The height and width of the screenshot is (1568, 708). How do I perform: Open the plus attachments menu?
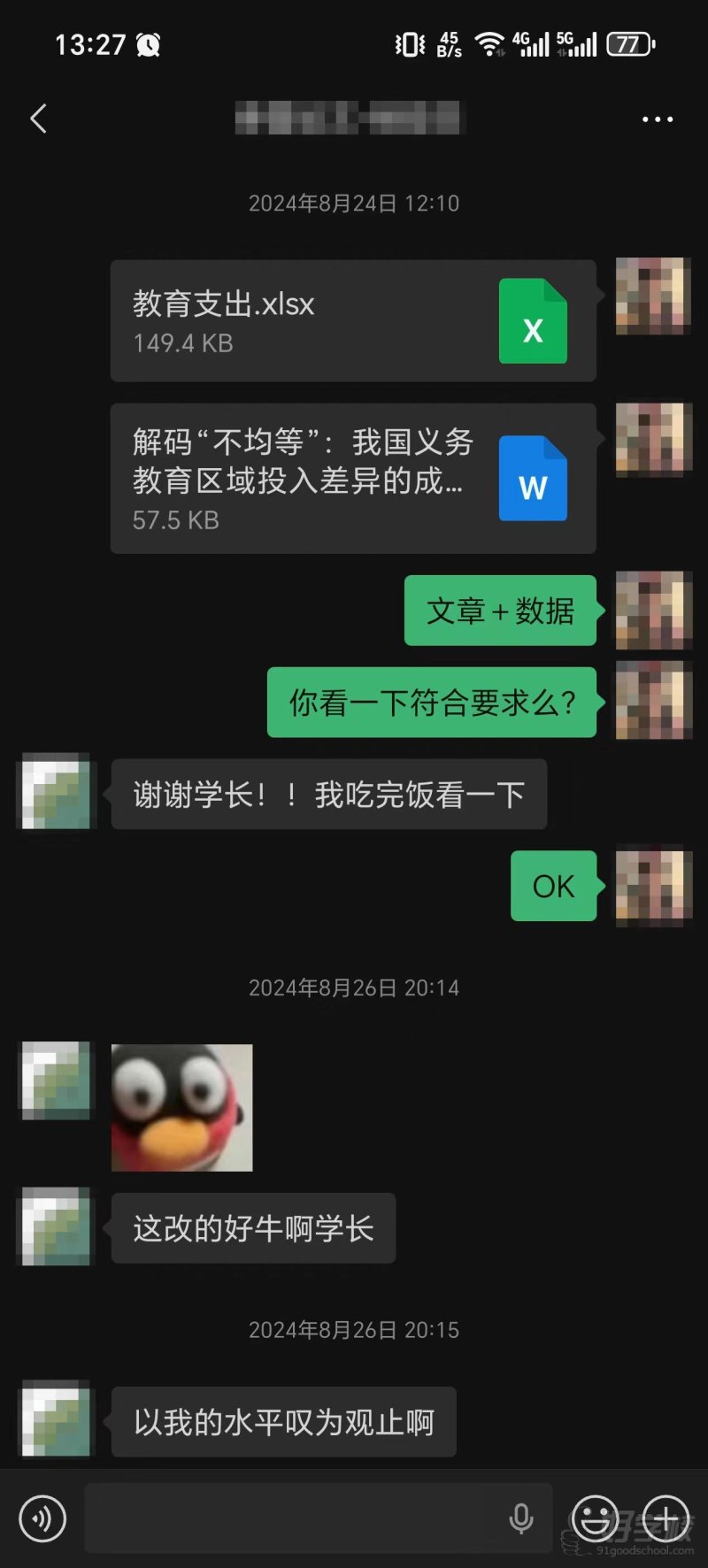[666, 1518]
